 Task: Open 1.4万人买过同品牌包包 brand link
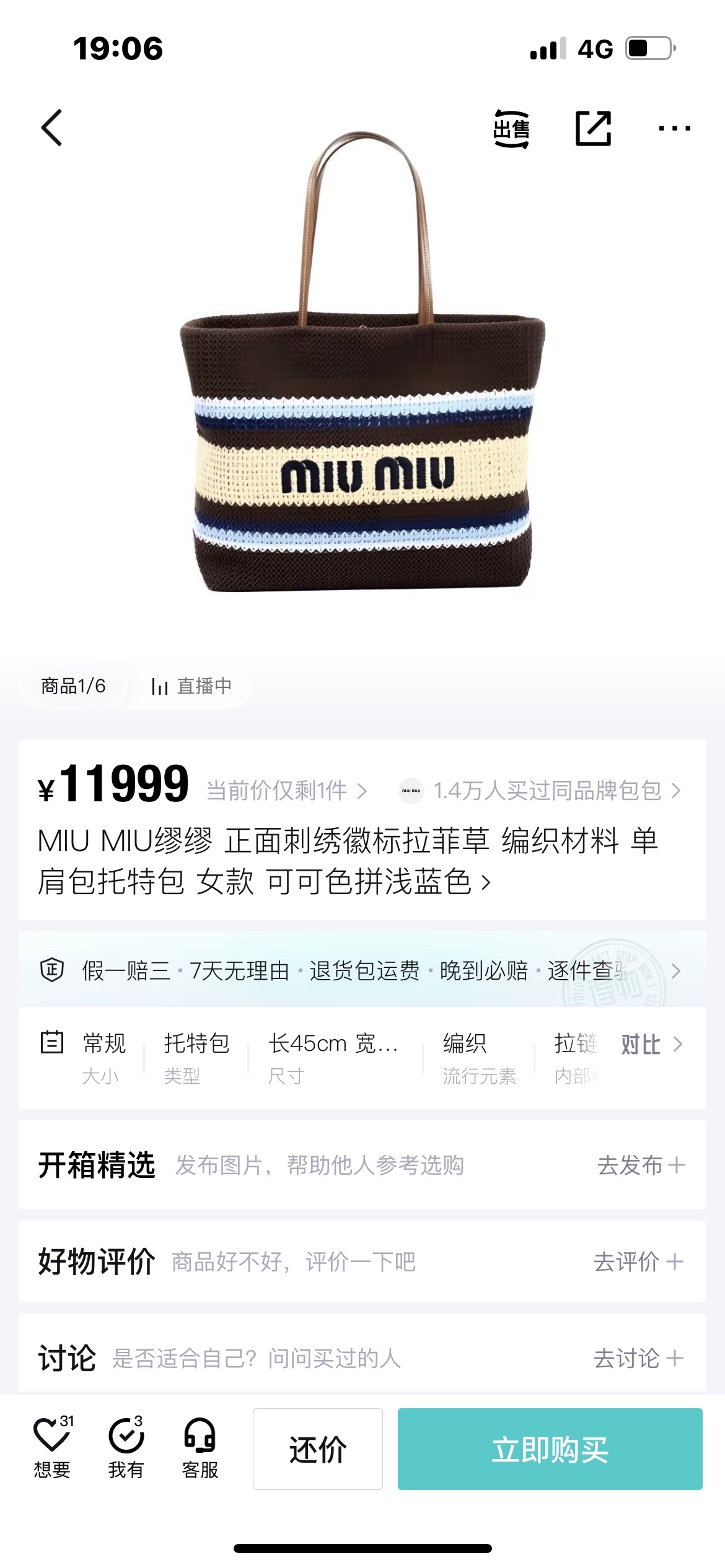click(540, 791)
